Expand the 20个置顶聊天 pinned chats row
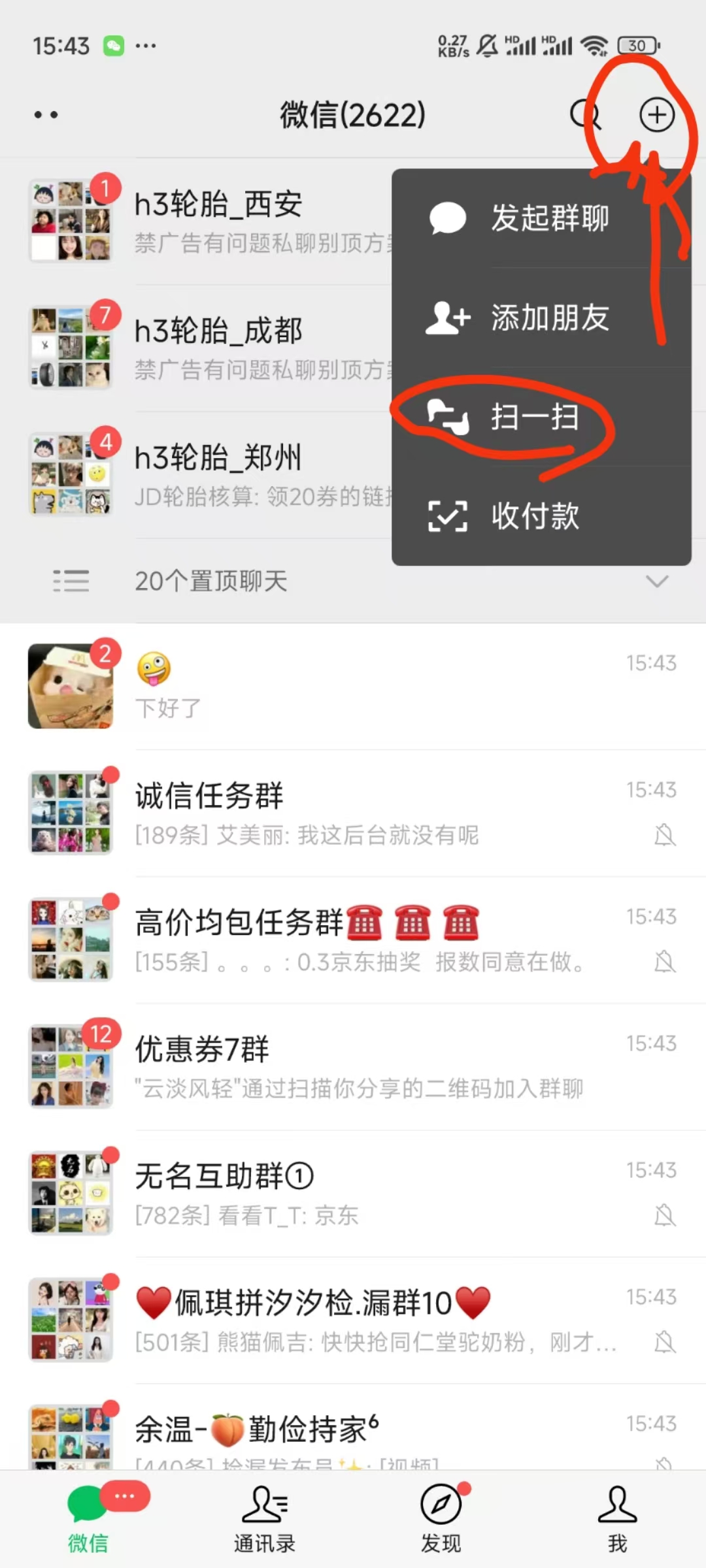Viewport: 706px width, 1568px height. coord(353,581)
